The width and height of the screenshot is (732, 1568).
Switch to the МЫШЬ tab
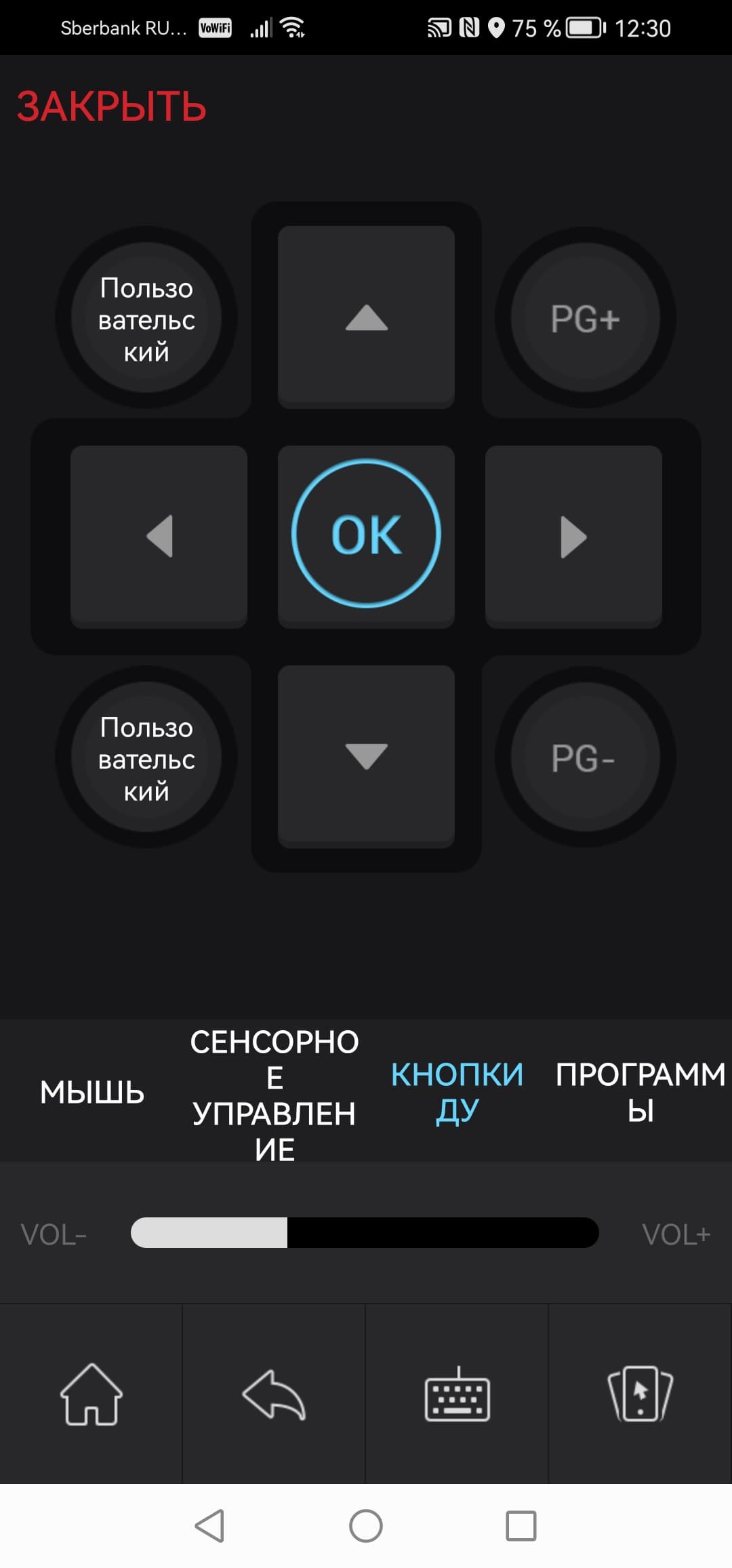coord(92,1092)
